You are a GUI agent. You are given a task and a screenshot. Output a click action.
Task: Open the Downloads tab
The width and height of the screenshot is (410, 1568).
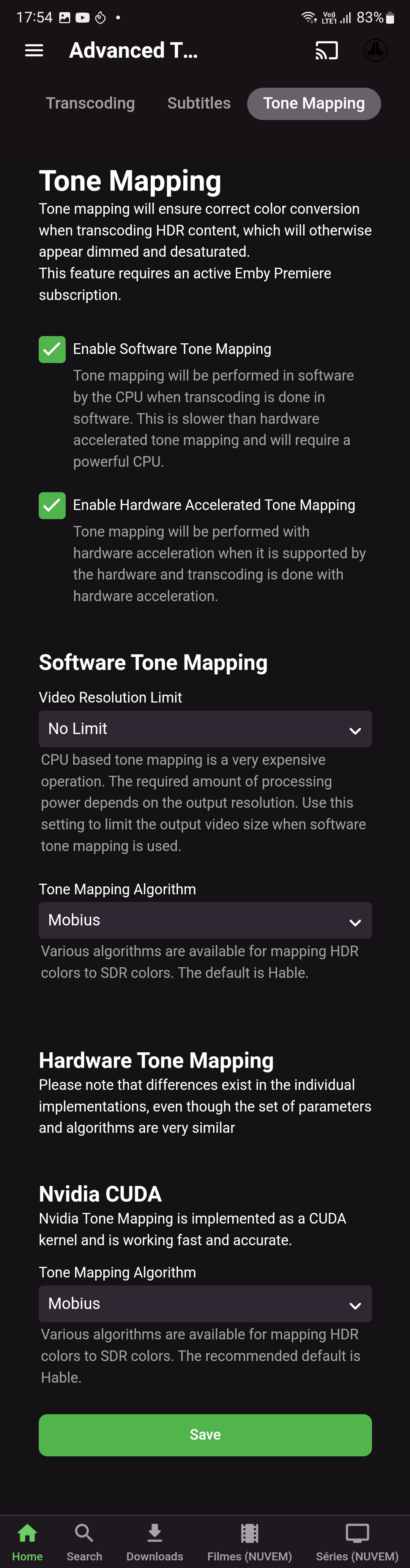click(155, 1541)
